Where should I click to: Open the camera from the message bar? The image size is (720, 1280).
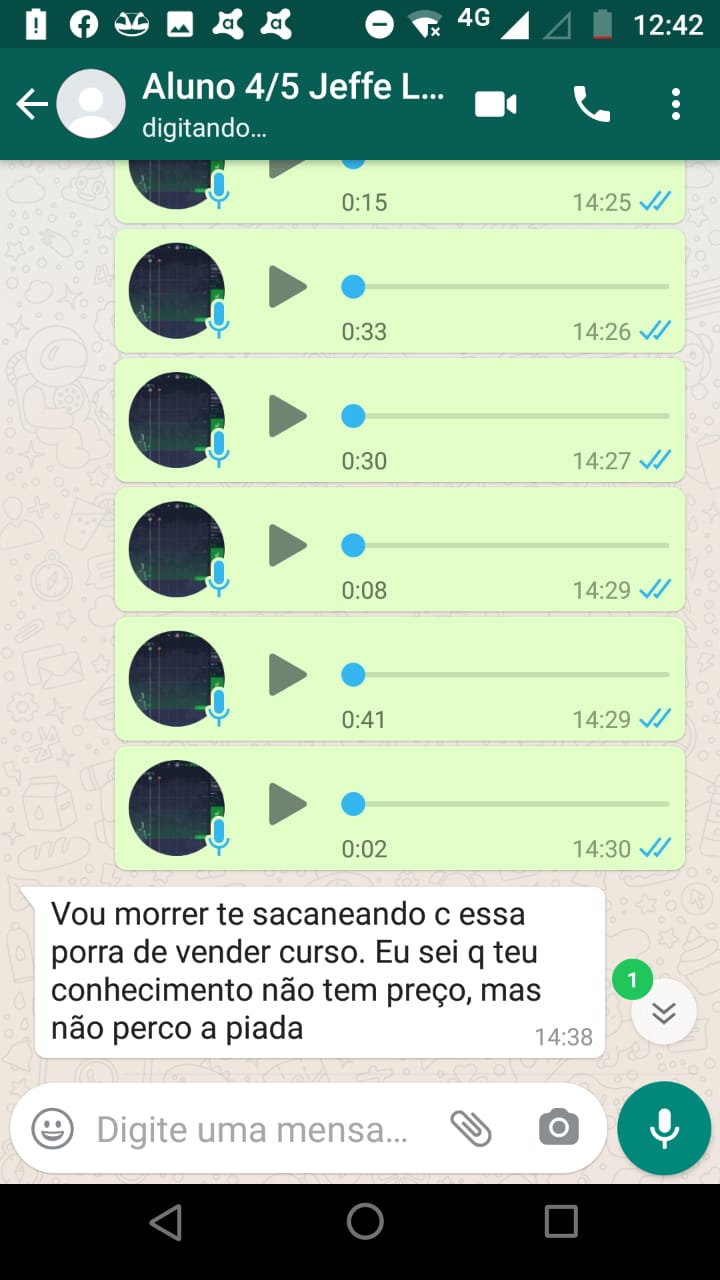558,1127
